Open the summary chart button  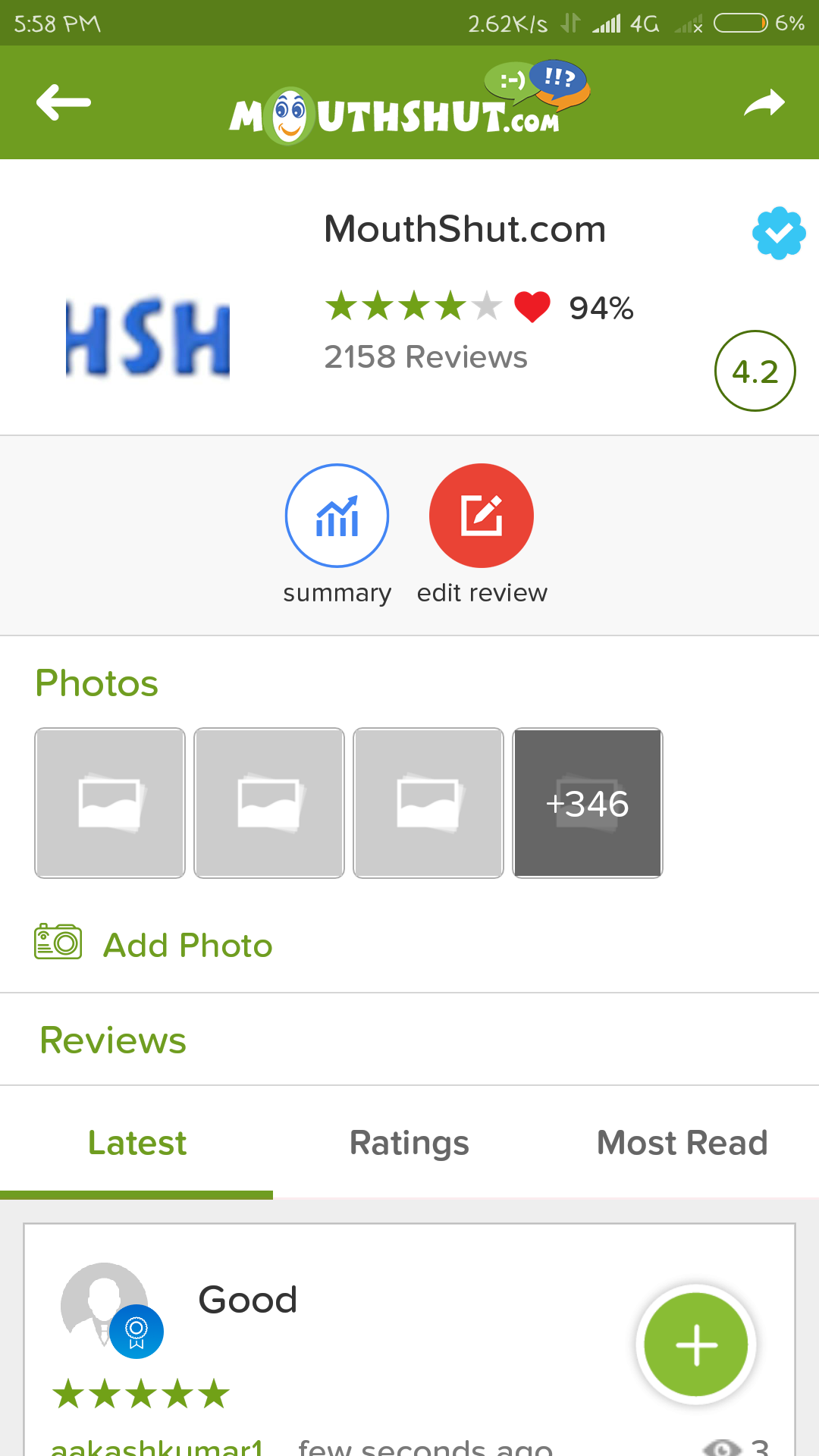tap(337, 516)
